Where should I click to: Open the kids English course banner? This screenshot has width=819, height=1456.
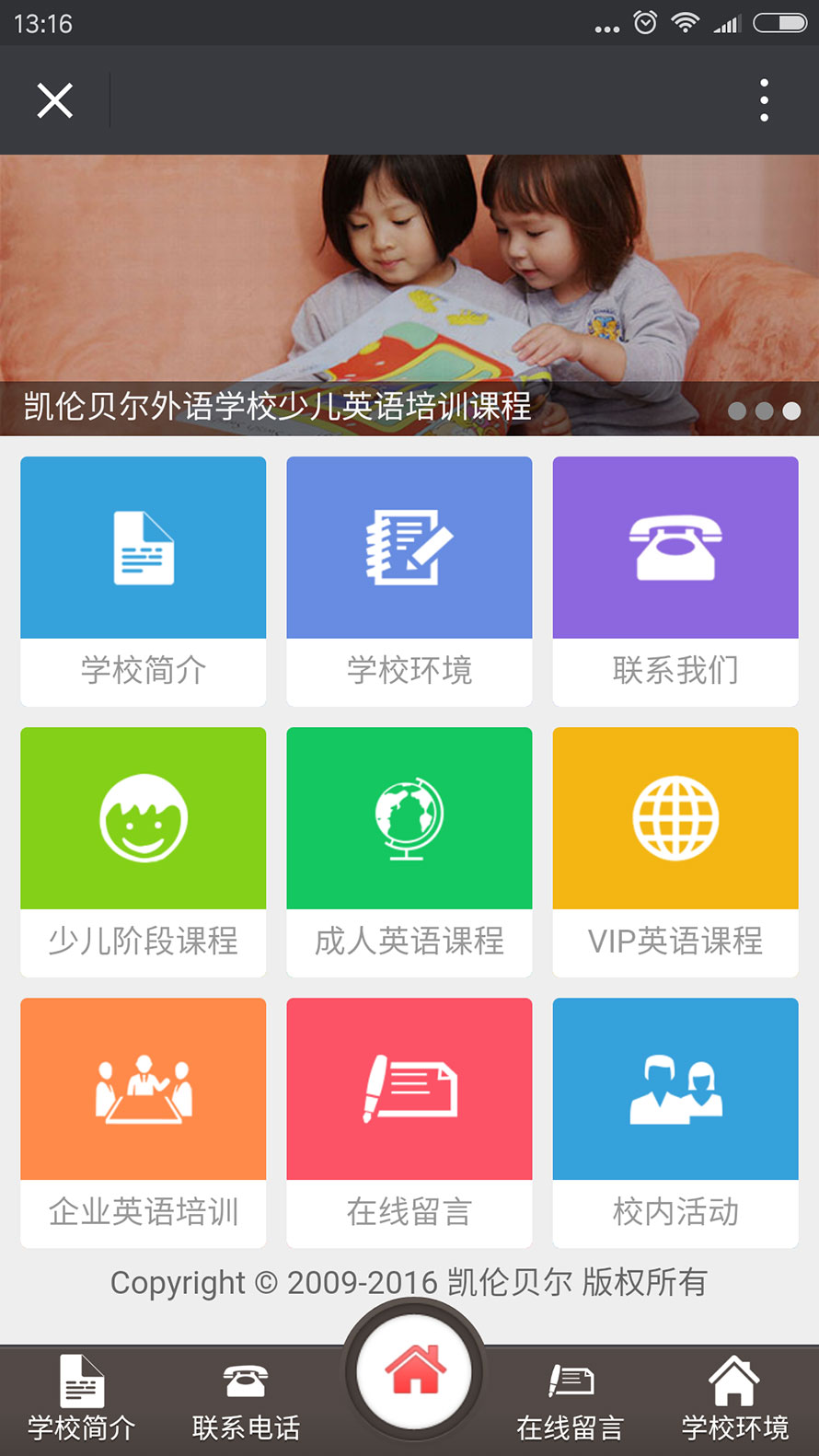pos(409,295)
